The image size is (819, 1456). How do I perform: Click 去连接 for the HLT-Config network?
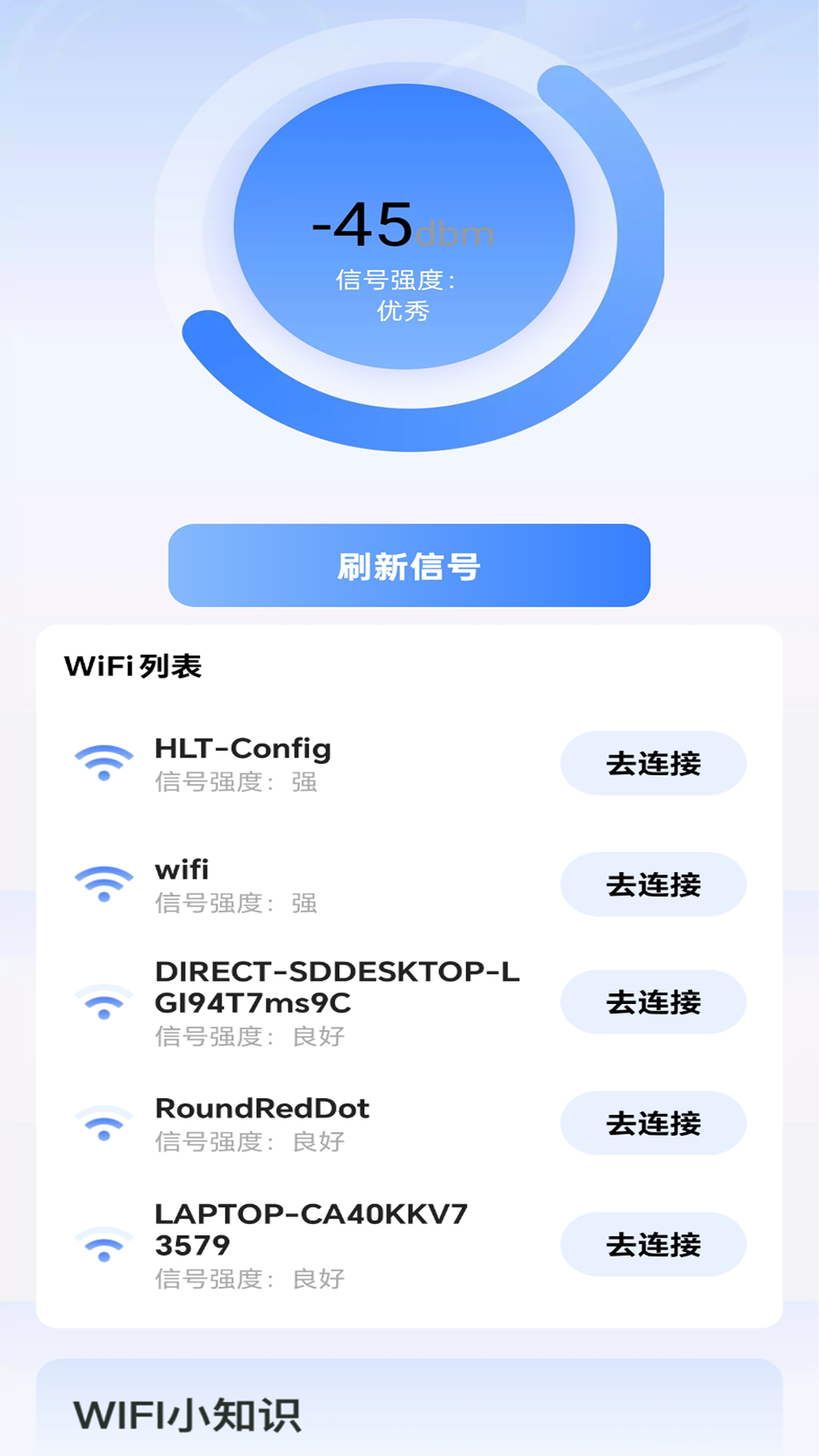click(x=652, y=763)
